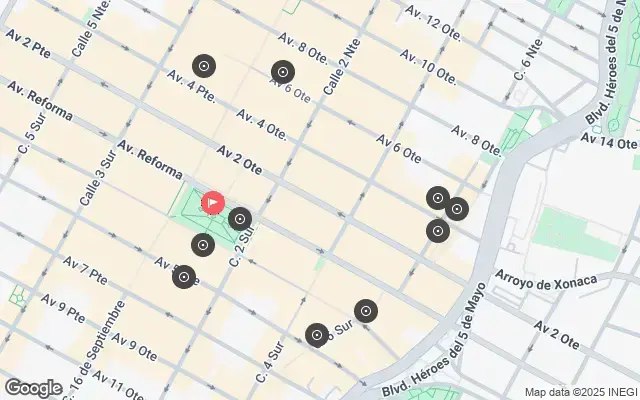Open the marker nearest Blvd. Héroes del 5 de Mayo

367,312
